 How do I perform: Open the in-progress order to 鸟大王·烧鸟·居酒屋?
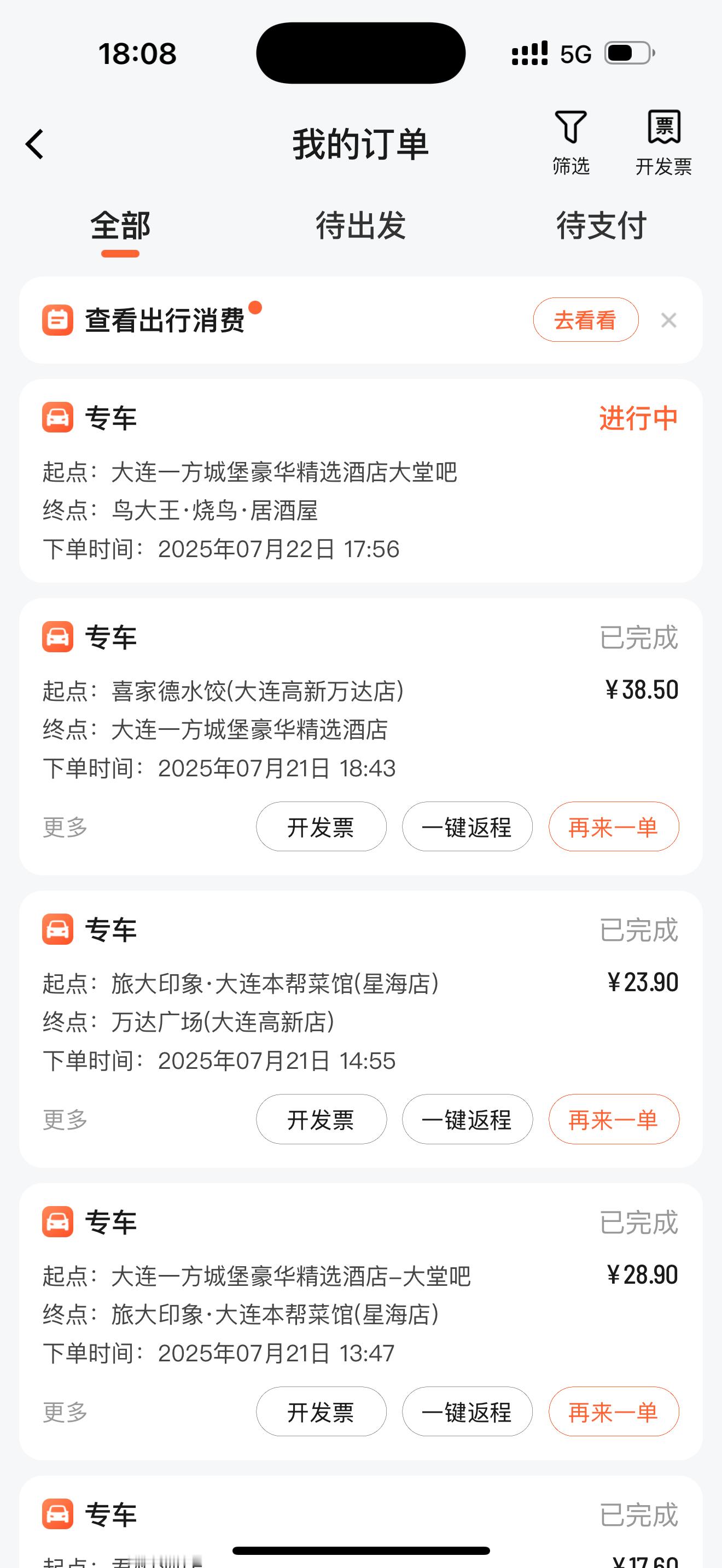click(x=360, y=481)
